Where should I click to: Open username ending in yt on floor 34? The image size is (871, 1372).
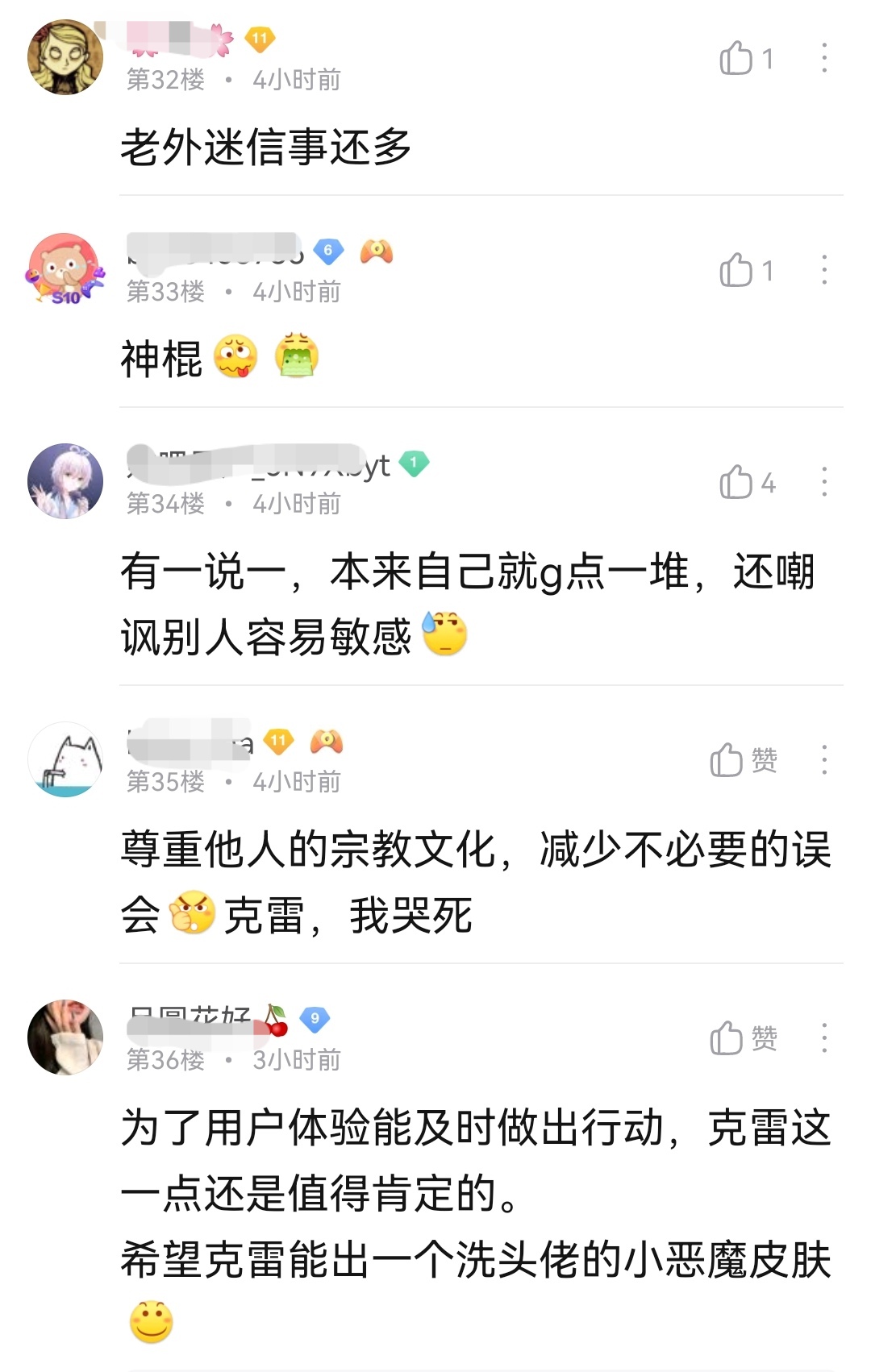(258, 465)
